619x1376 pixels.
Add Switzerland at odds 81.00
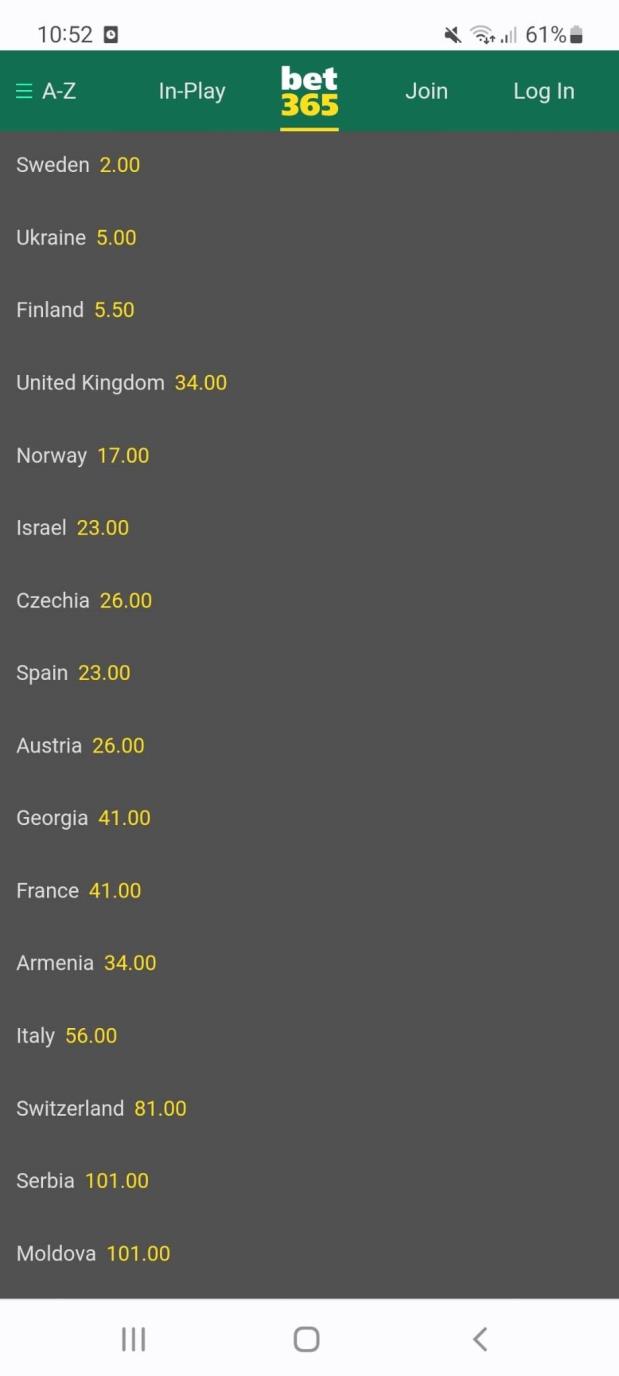[x=101, y=1109]
